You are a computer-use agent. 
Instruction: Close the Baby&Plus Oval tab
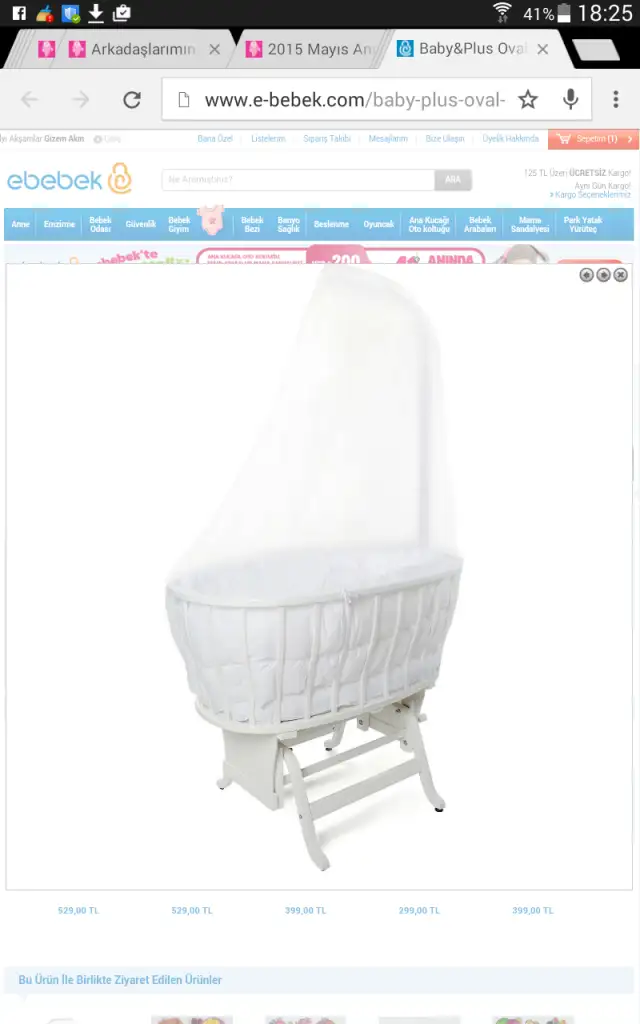pos(543,49)
